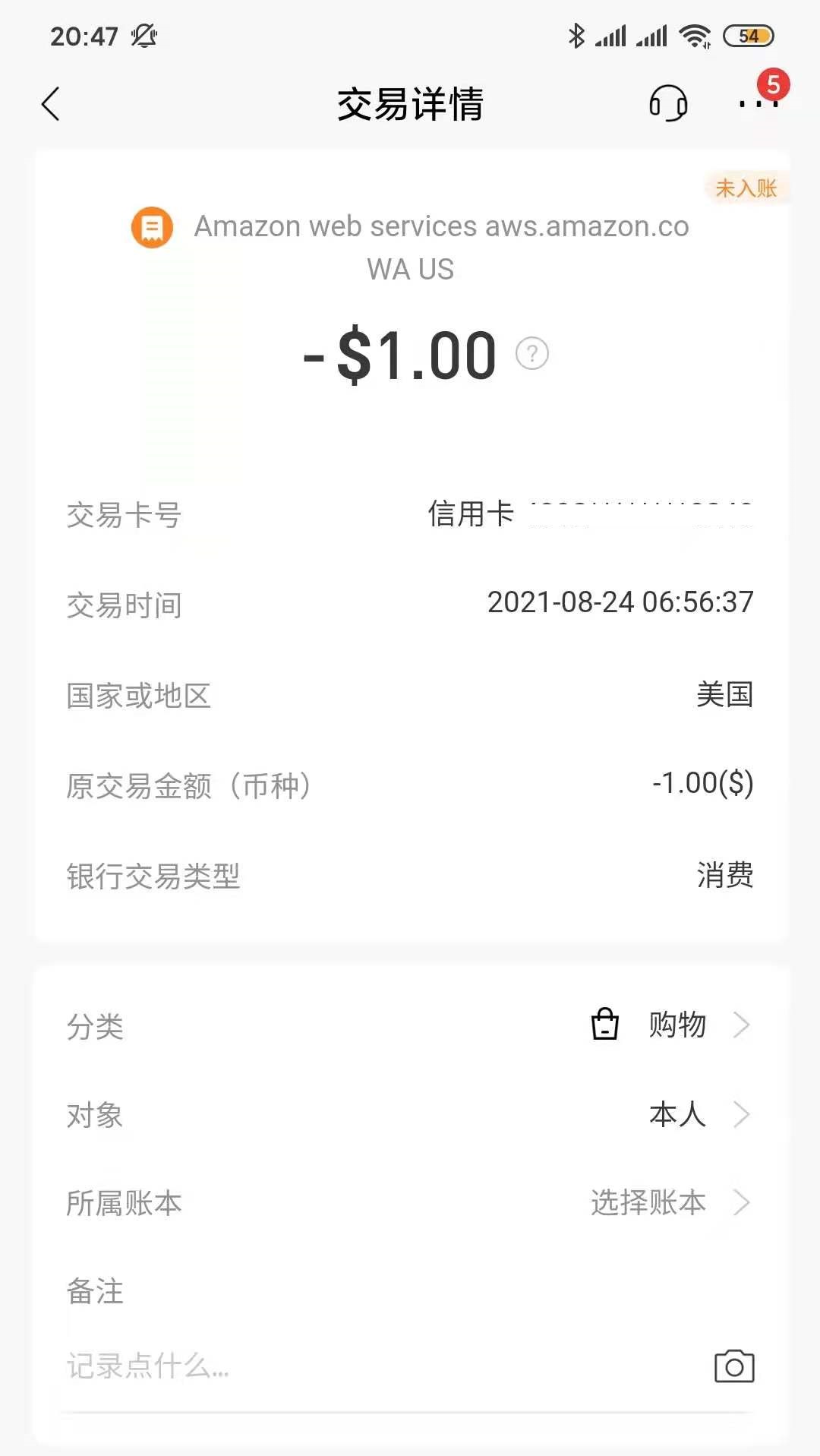The image size is (820, 1456).
Task: Change the 分类 category from 购物
Action: [410, 1025]
